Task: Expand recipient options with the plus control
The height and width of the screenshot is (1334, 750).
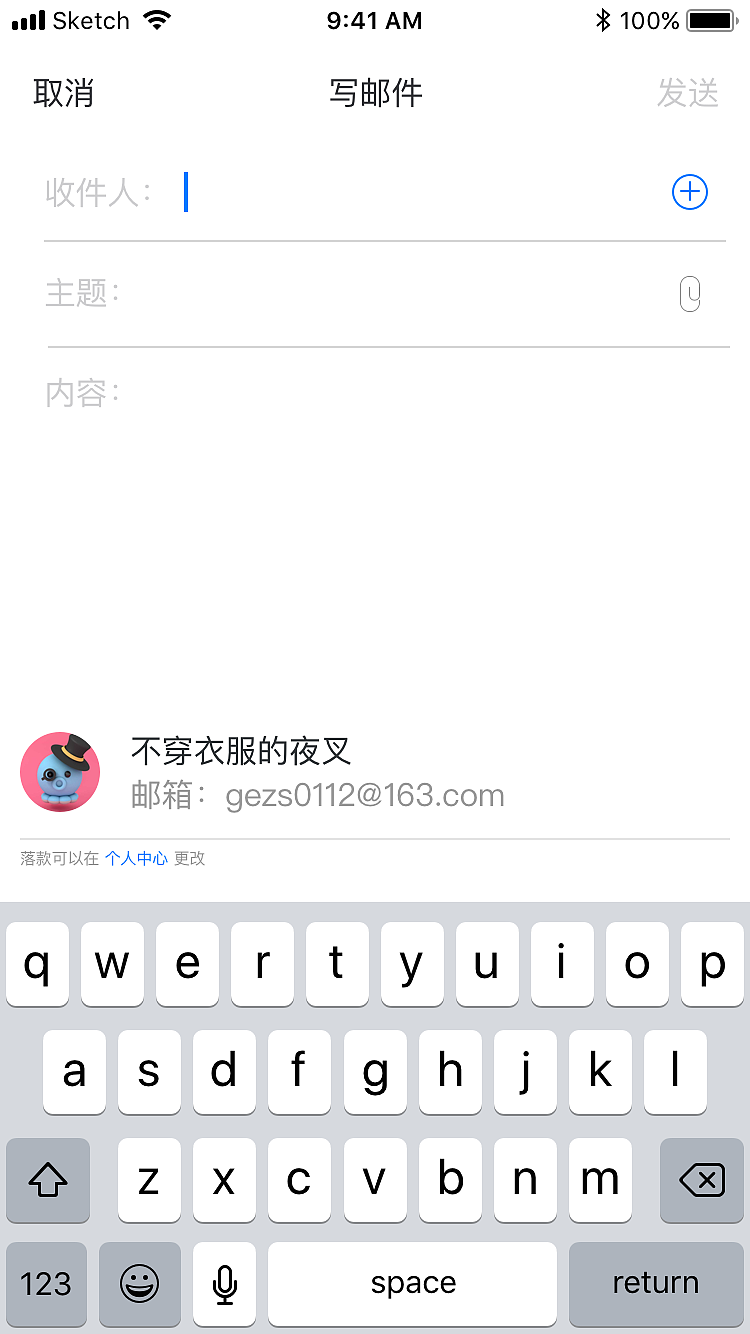Action: (x=689, y=192)
